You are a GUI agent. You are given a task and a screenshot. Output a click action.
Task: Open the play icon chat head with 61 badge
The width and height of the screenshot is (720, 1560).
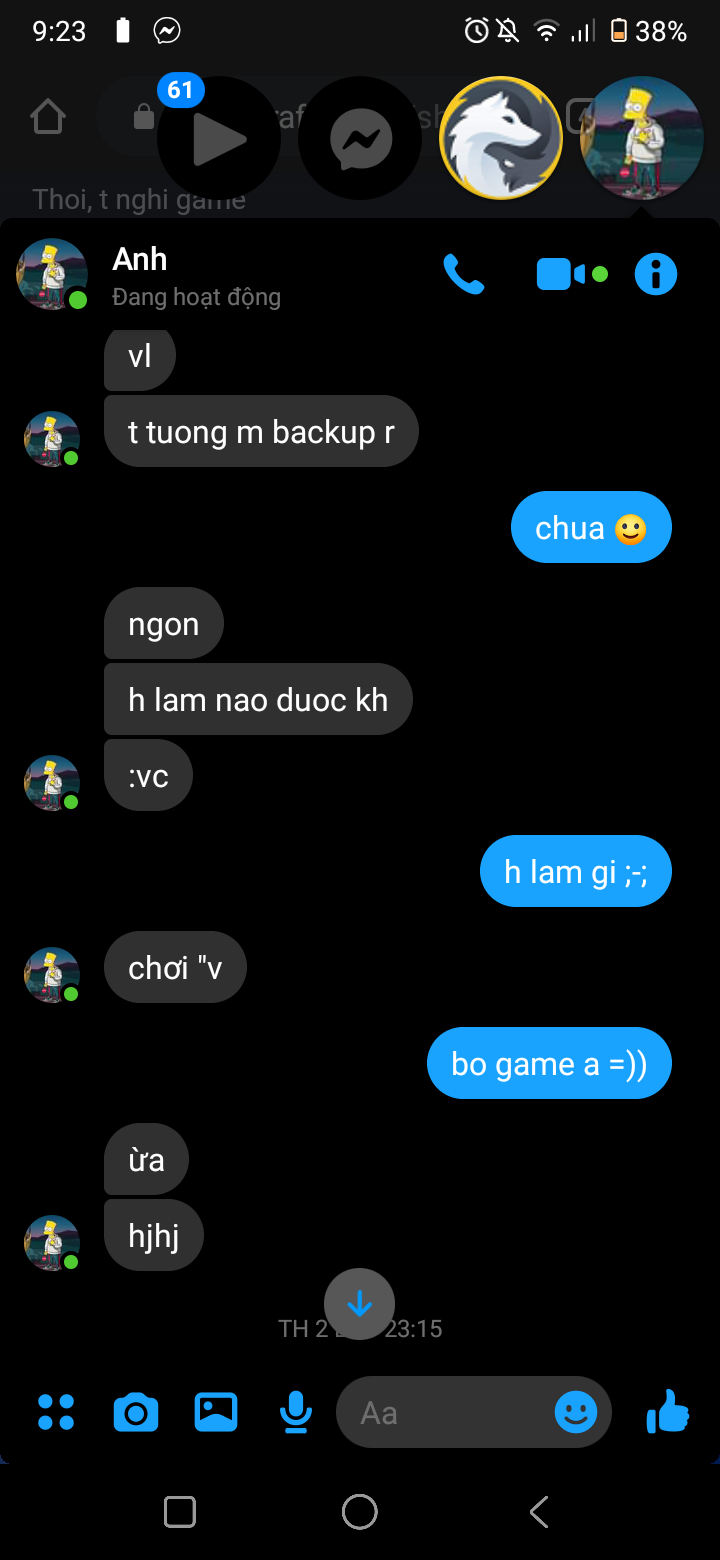(x=218, y=138)
